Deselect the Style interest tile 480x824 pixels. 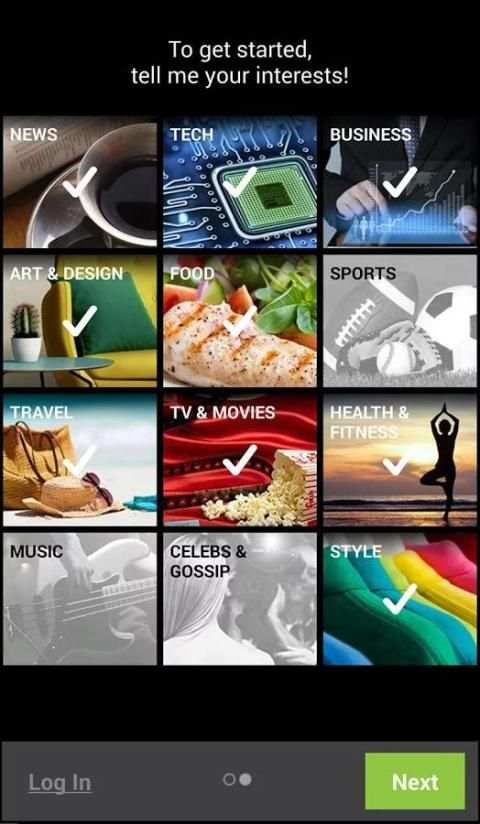[x=400, y=599]
